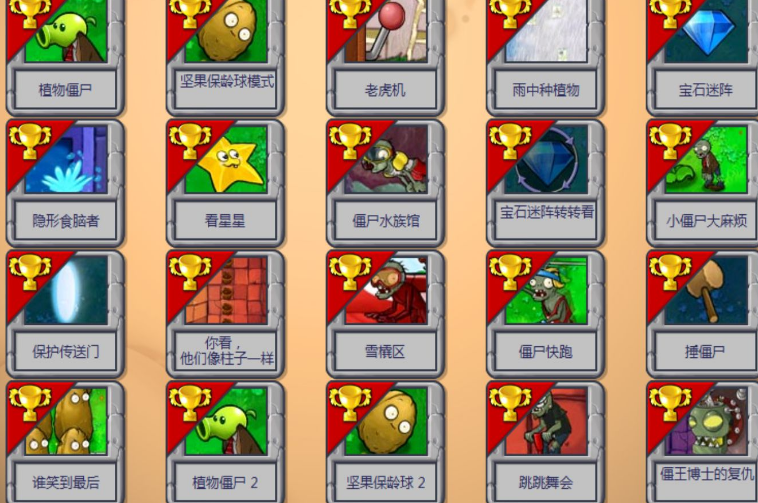Image resolution: width=758 pixels, height=503 pixels.
Task: Open 隐形食脑者 mini-game
Action: [66, 180]
